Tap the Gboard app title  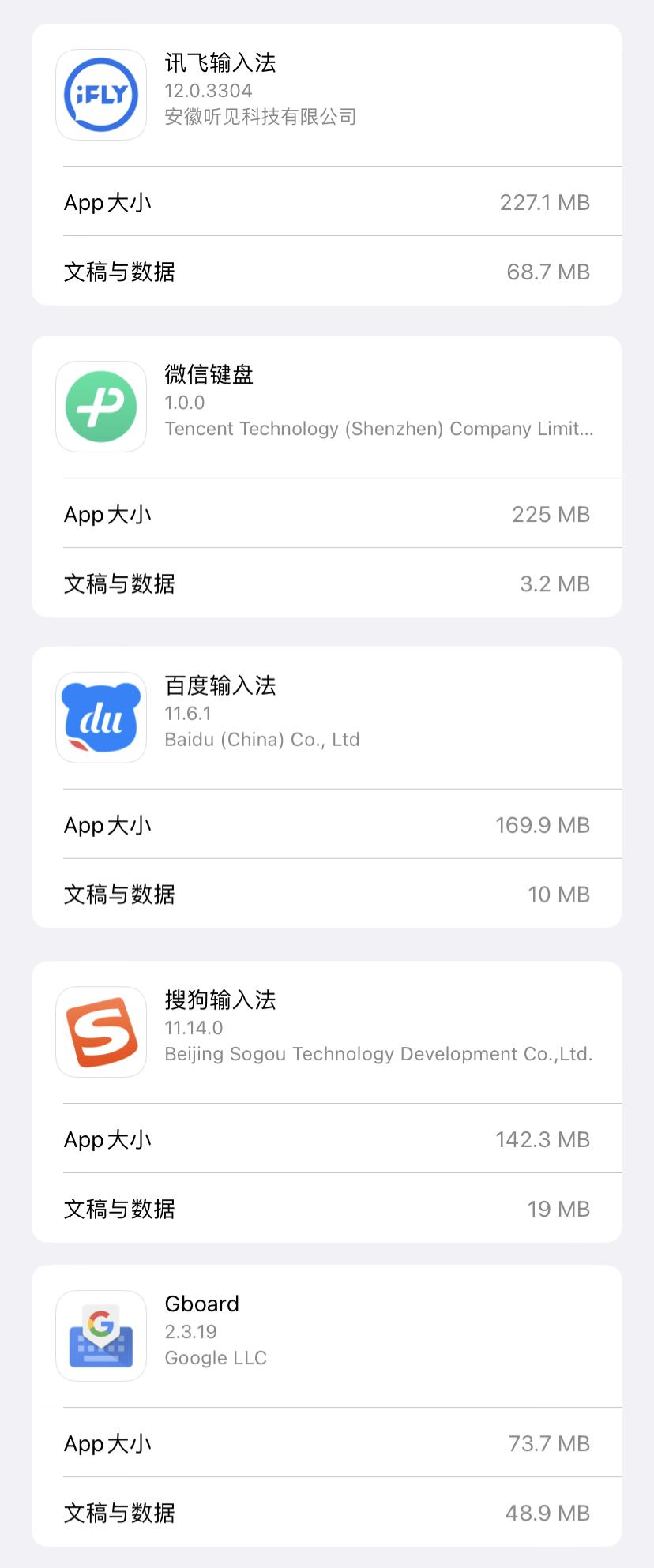click(201, 1304)
